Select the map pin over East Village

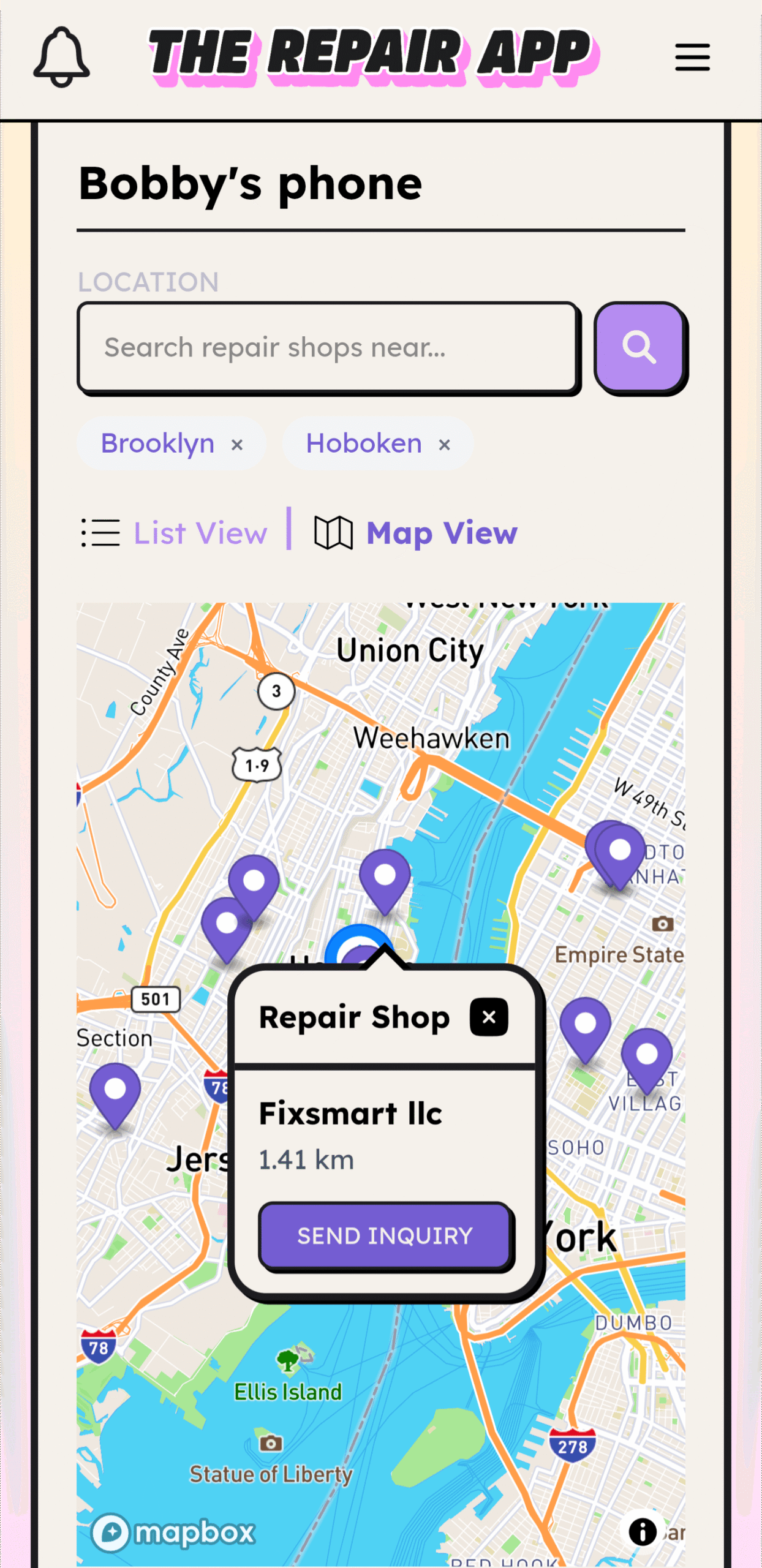647,1057
